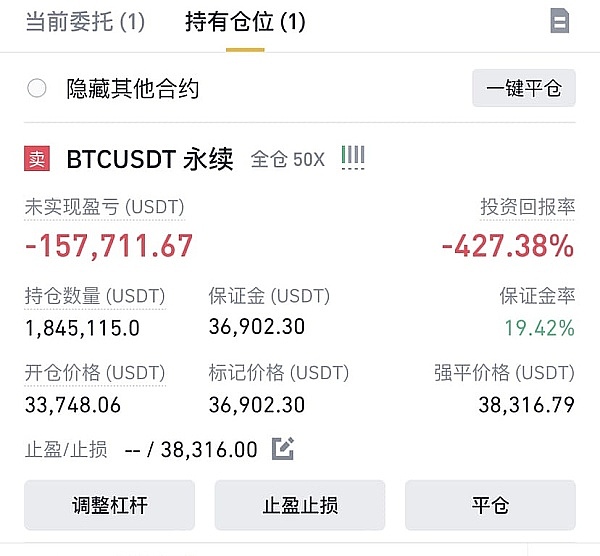
Task: Open 调整杠杆 to change leverage
Action: [109, 505]
